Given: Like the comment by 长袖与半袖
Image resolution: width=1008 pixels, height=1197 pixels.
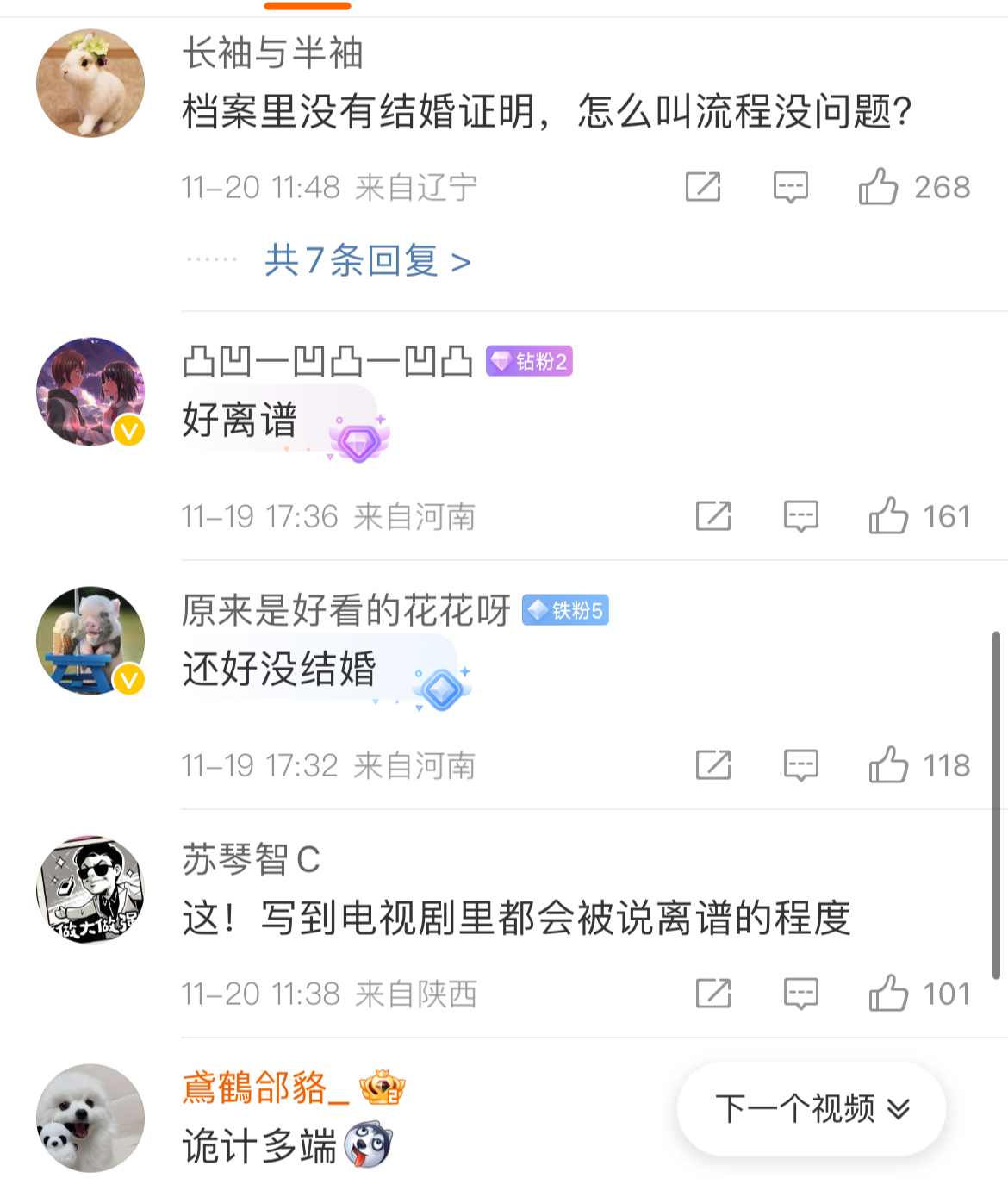Looking at the screenshot, I should pyautogui.click(x=878, y=187).
